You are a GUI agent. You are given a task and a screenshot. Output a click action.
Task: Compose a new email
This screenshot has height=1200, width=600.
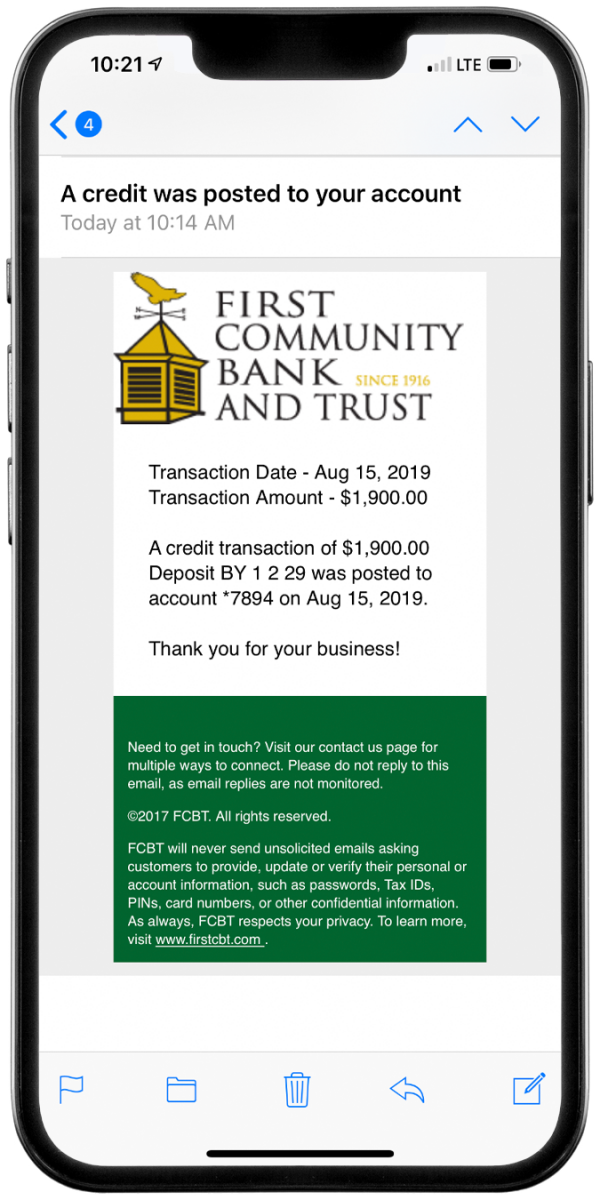click(x=529, y=1088)
